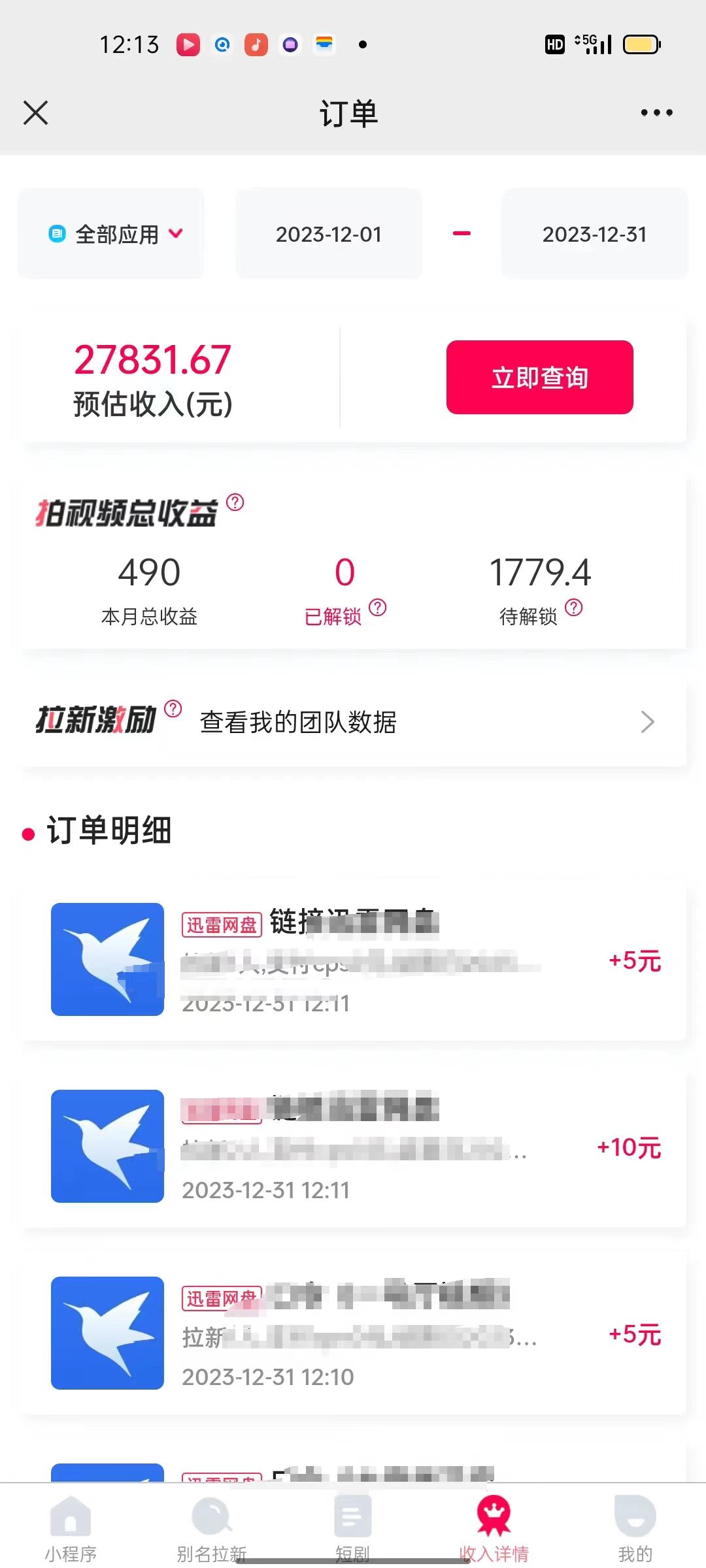Tap the help icon next to 拉新激励
This screenshot has height=1568, width=706.
[x=172, y=707]
